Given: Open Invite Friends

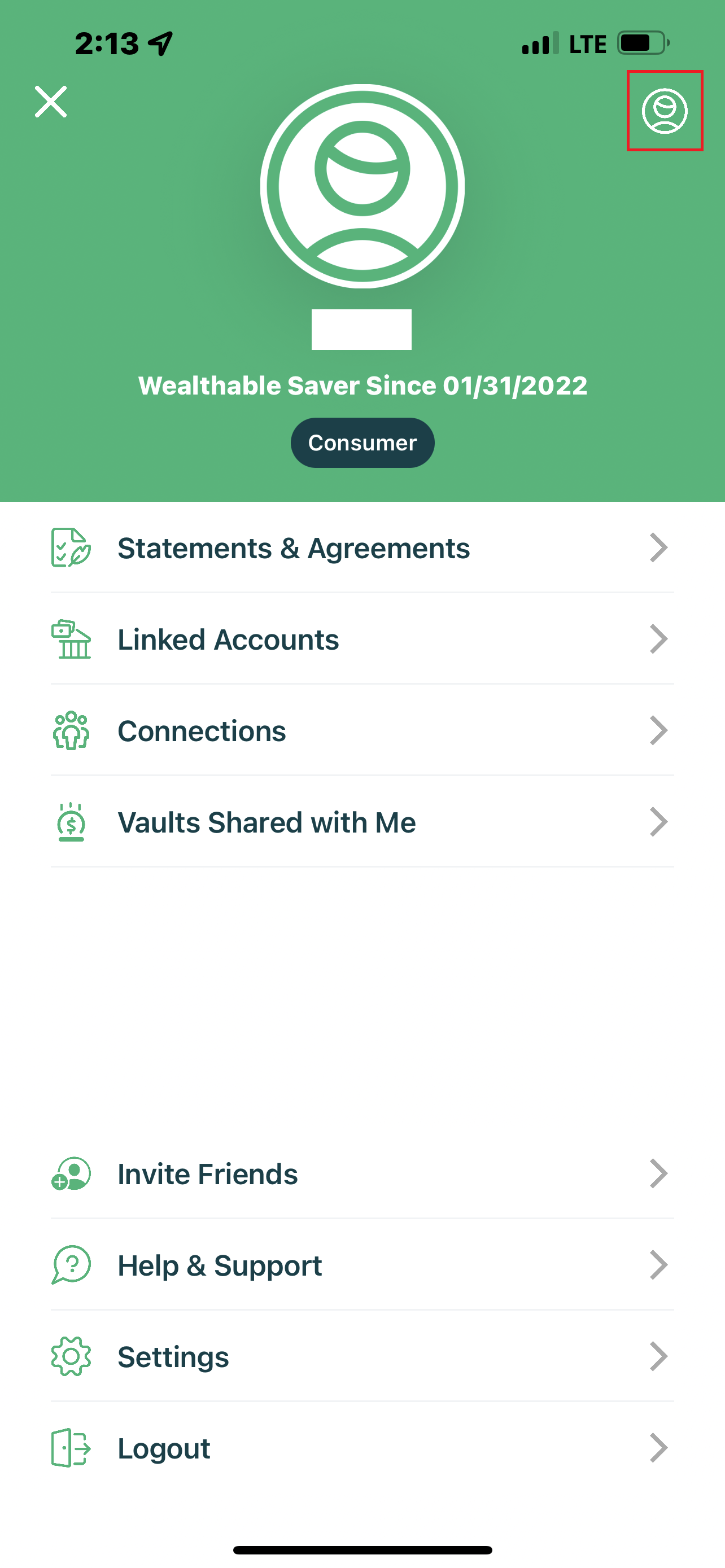Looking at the screenshot, I should coord(362,1173).
